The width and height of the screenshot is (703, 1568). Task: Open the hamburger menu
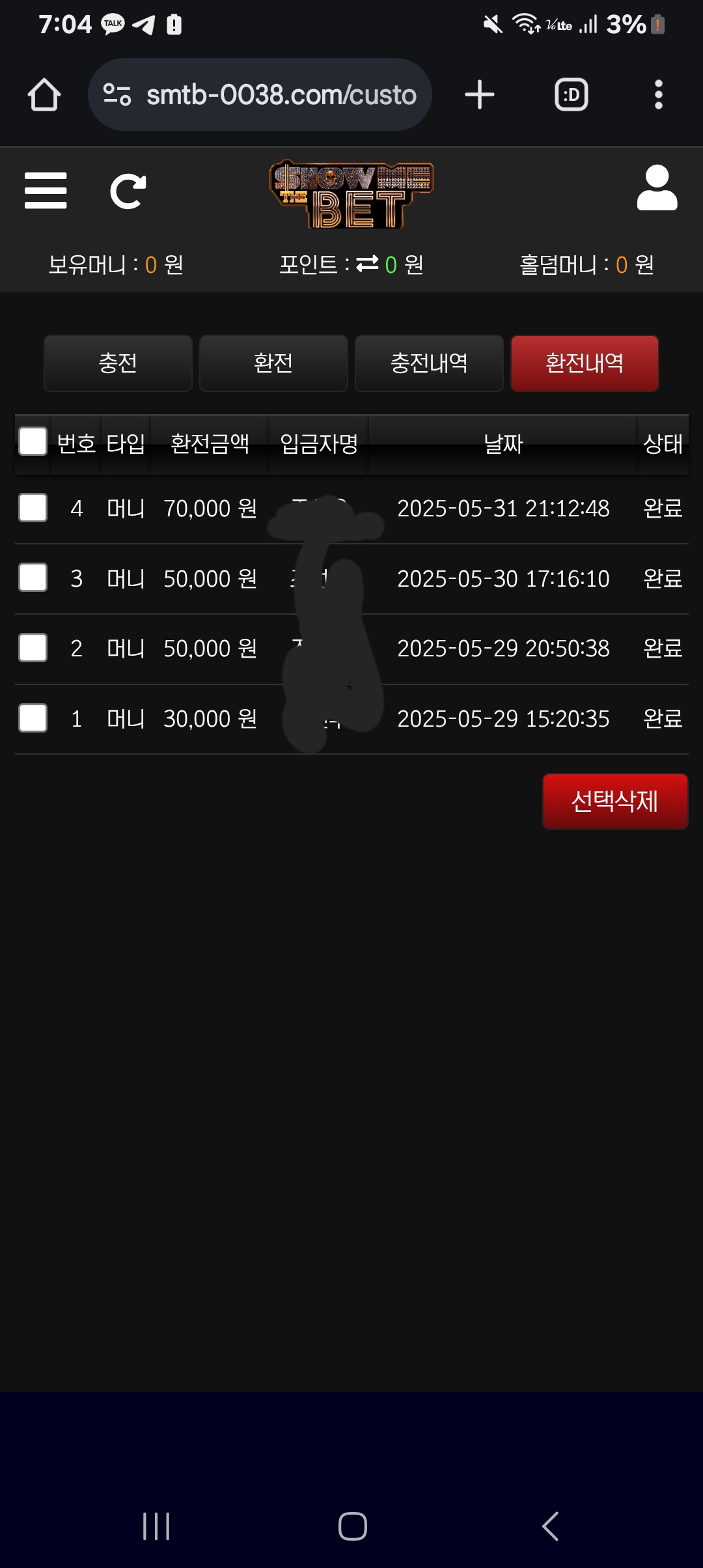46,191
